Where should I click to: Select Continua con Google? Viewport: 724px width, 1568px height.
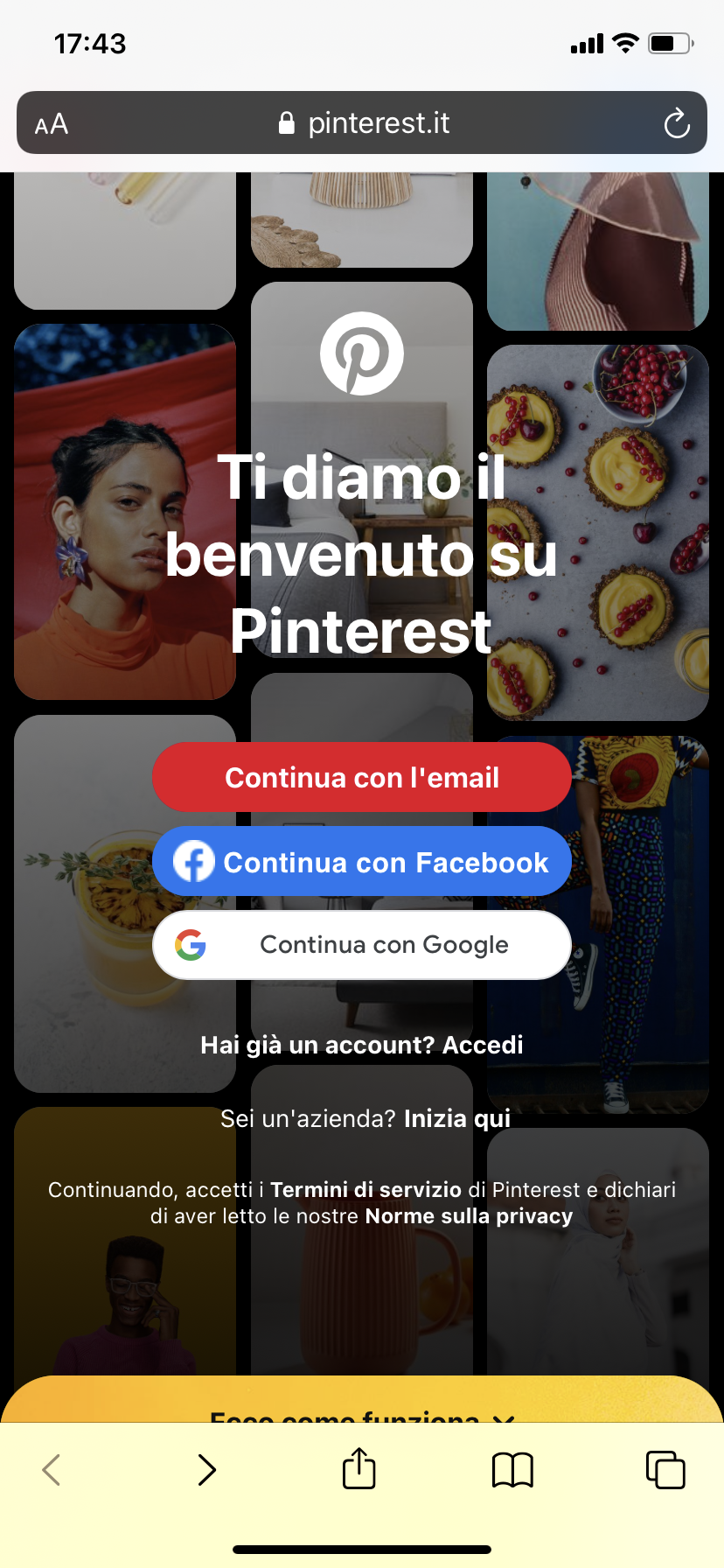(361, 945)
